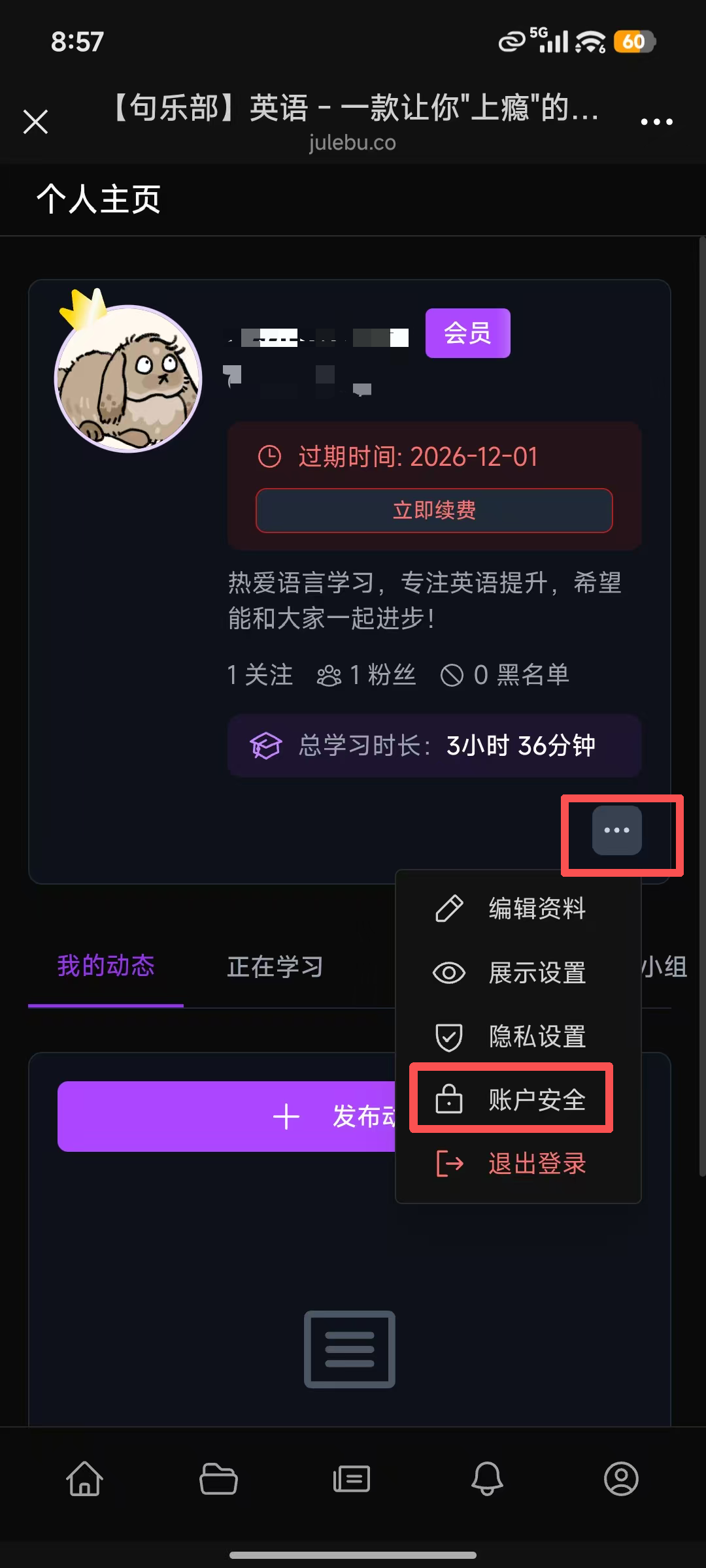Viewport: 706px width, 1568px height.
Task: Open the 0 黑名单 blacklist
Action: click(505, 675)
